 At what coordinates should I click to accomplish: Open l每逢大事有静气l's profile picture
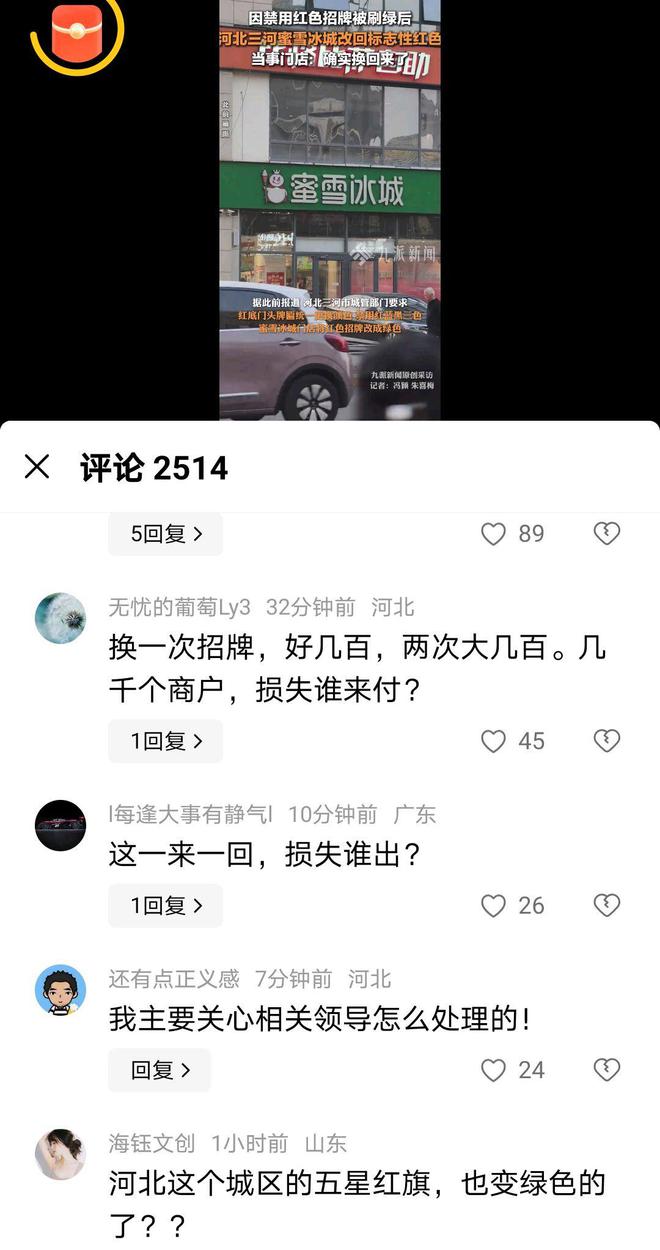pos(61,825)
